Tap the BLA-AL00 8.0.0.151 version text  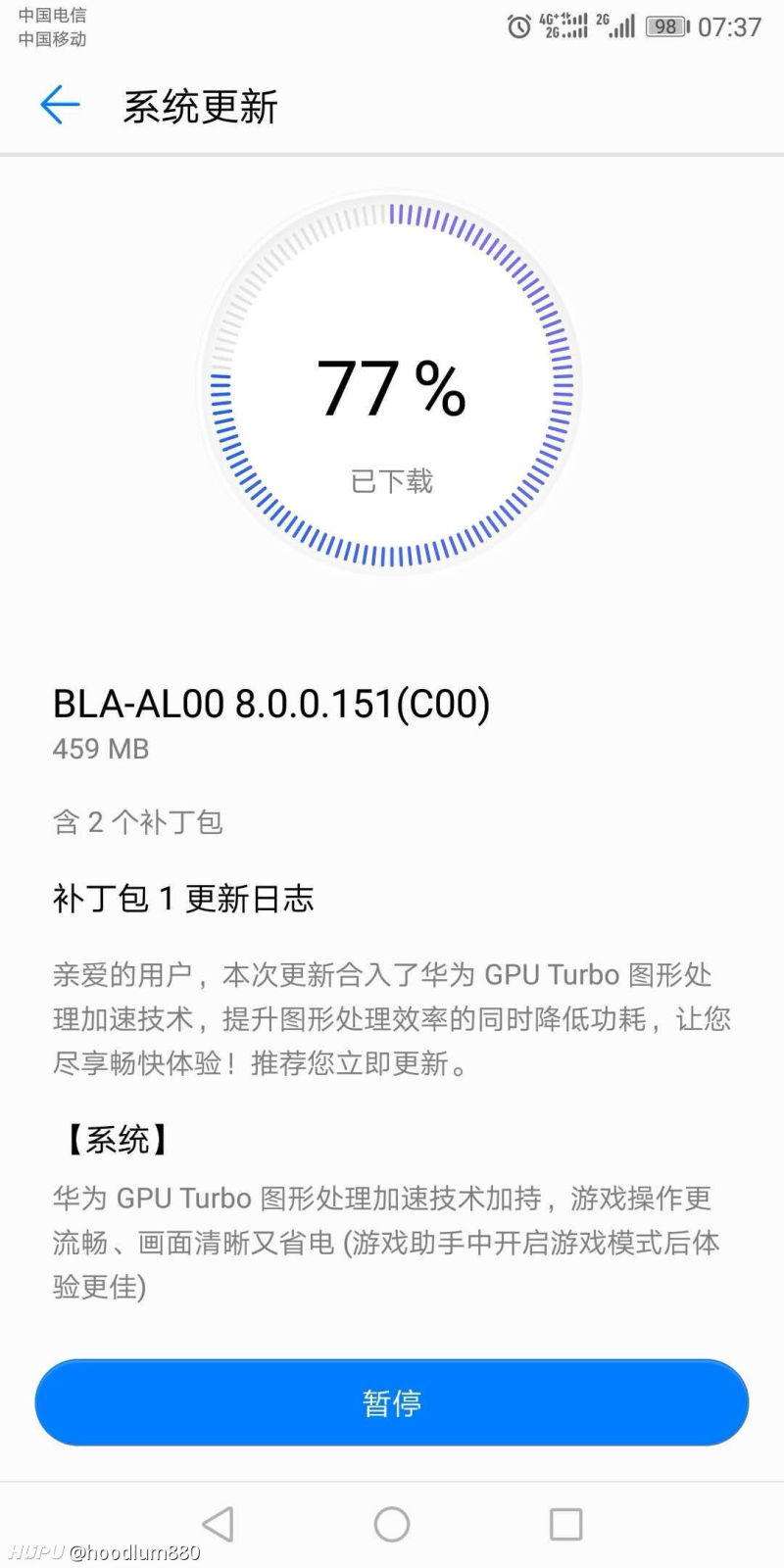point(271,704)
